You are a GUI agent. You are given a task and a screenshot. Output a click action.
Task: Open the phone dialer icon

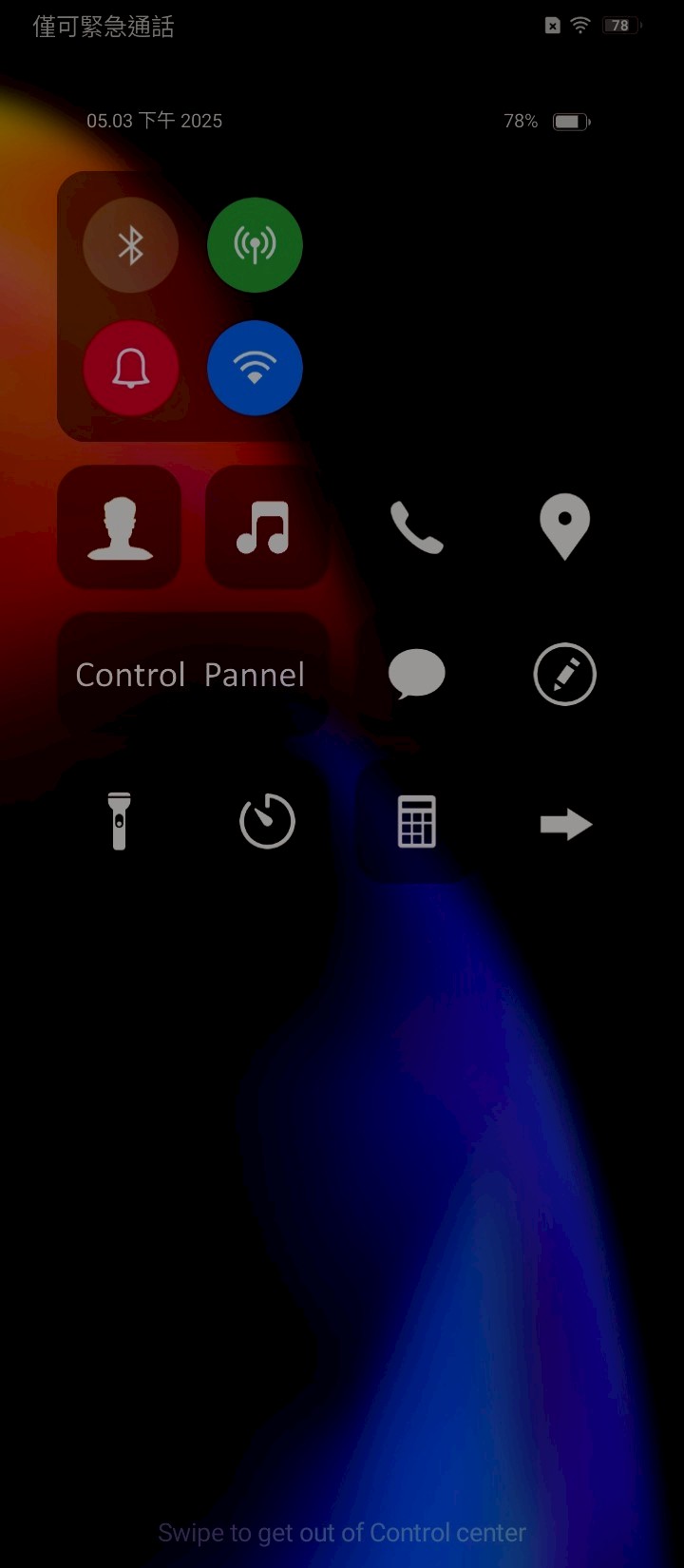coord(417,527)
